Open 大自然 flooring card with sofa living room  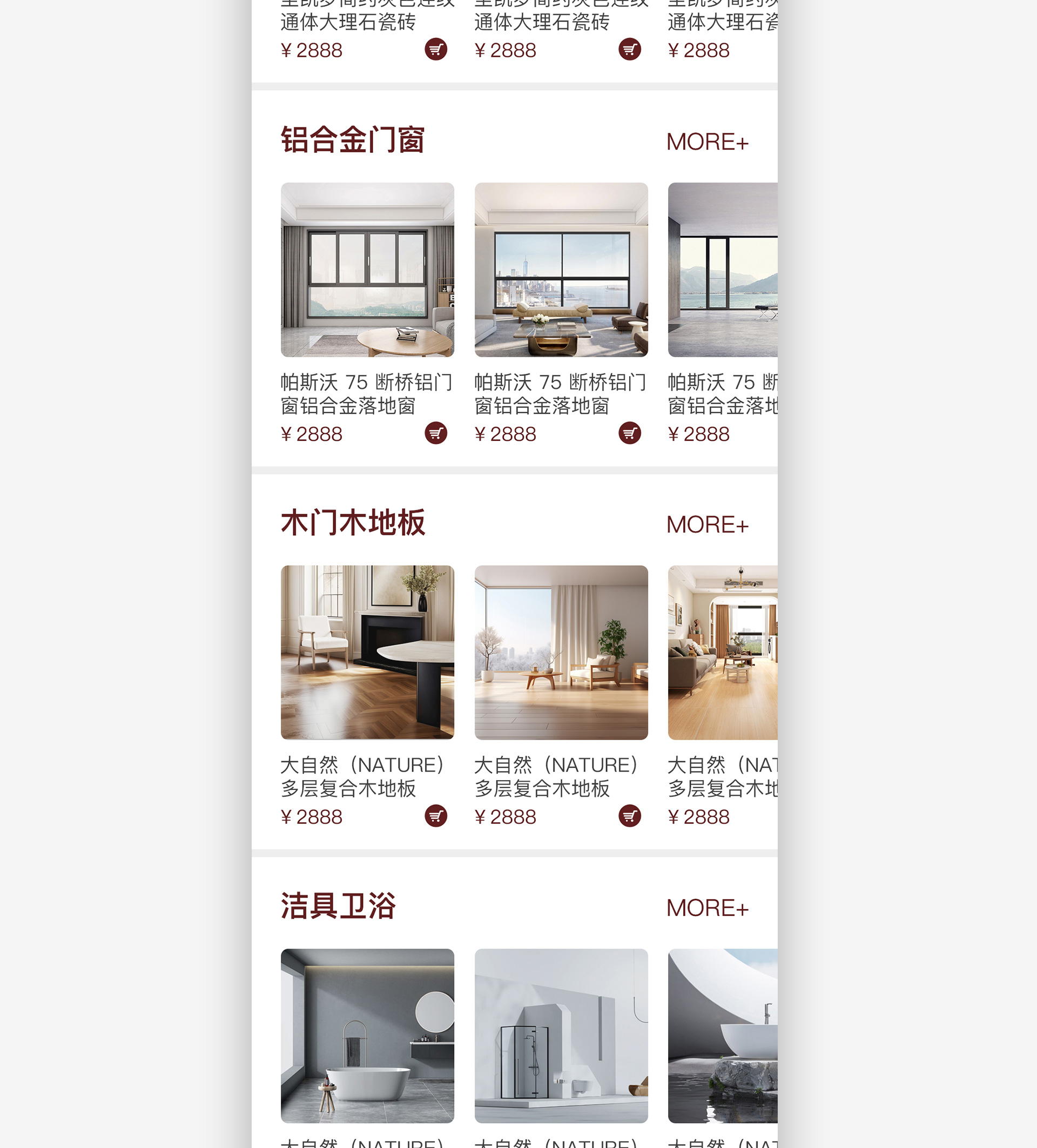pos(722,653)
